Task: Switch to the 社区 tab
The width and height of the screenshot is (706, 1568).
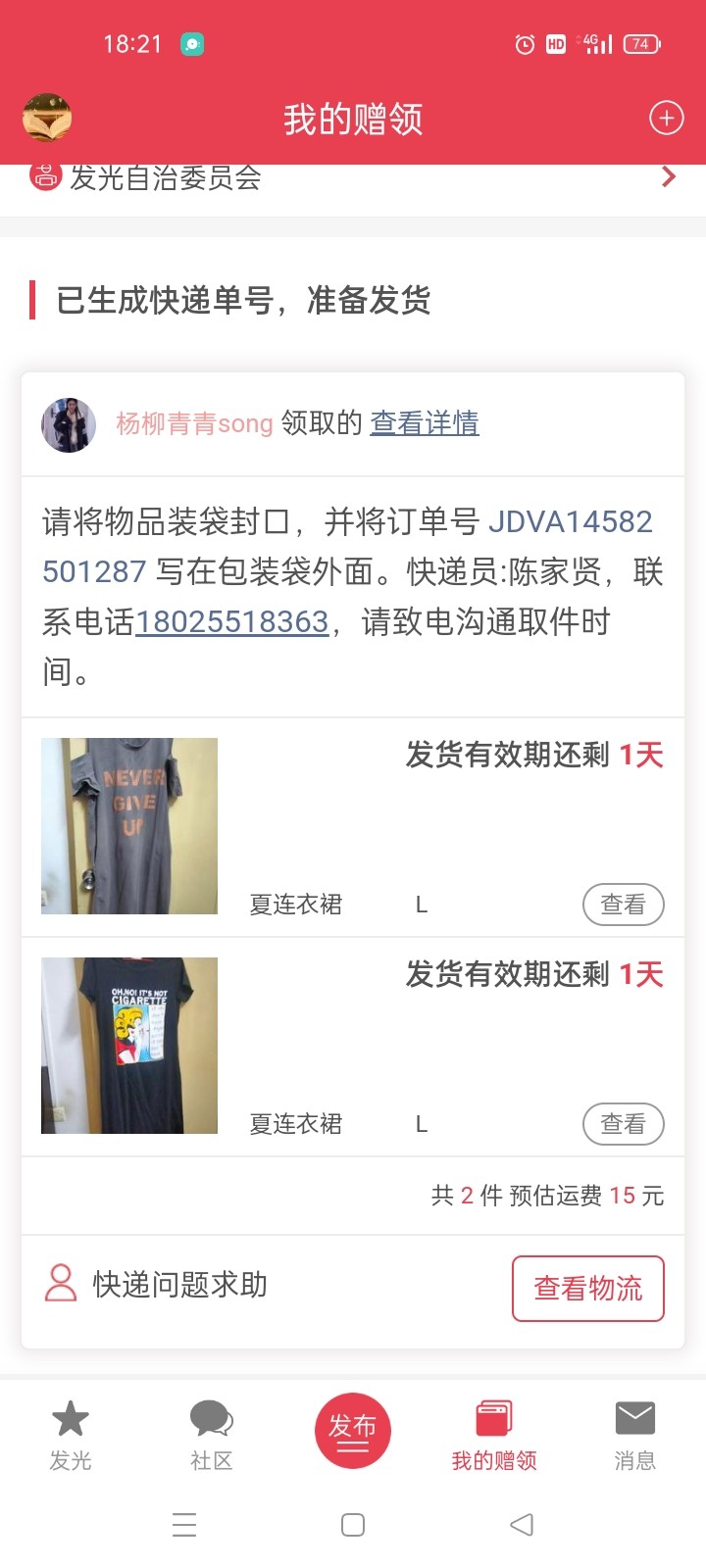Action: coord(212,1436)
